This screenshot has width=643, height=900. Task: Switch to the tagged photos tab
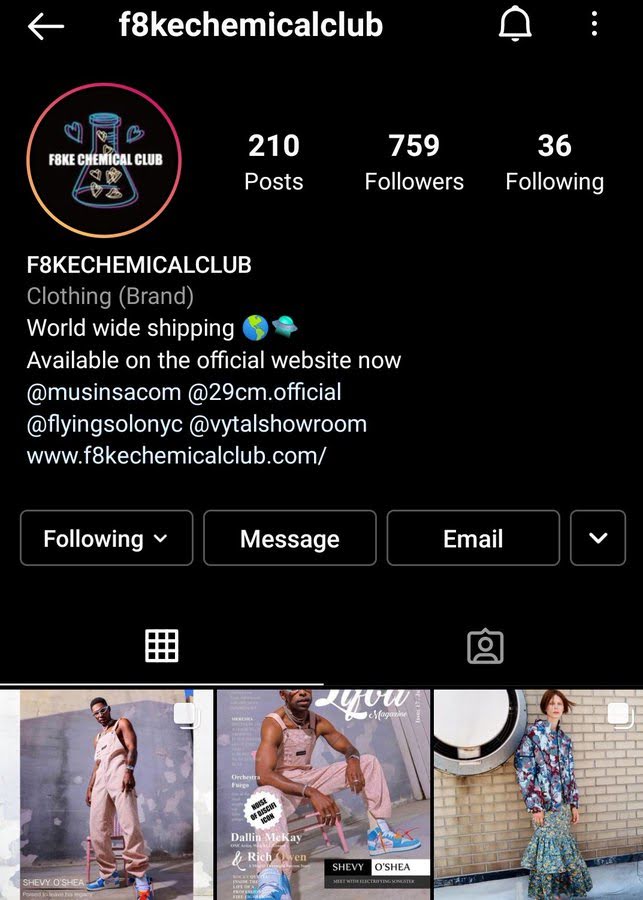click(484, 646)
